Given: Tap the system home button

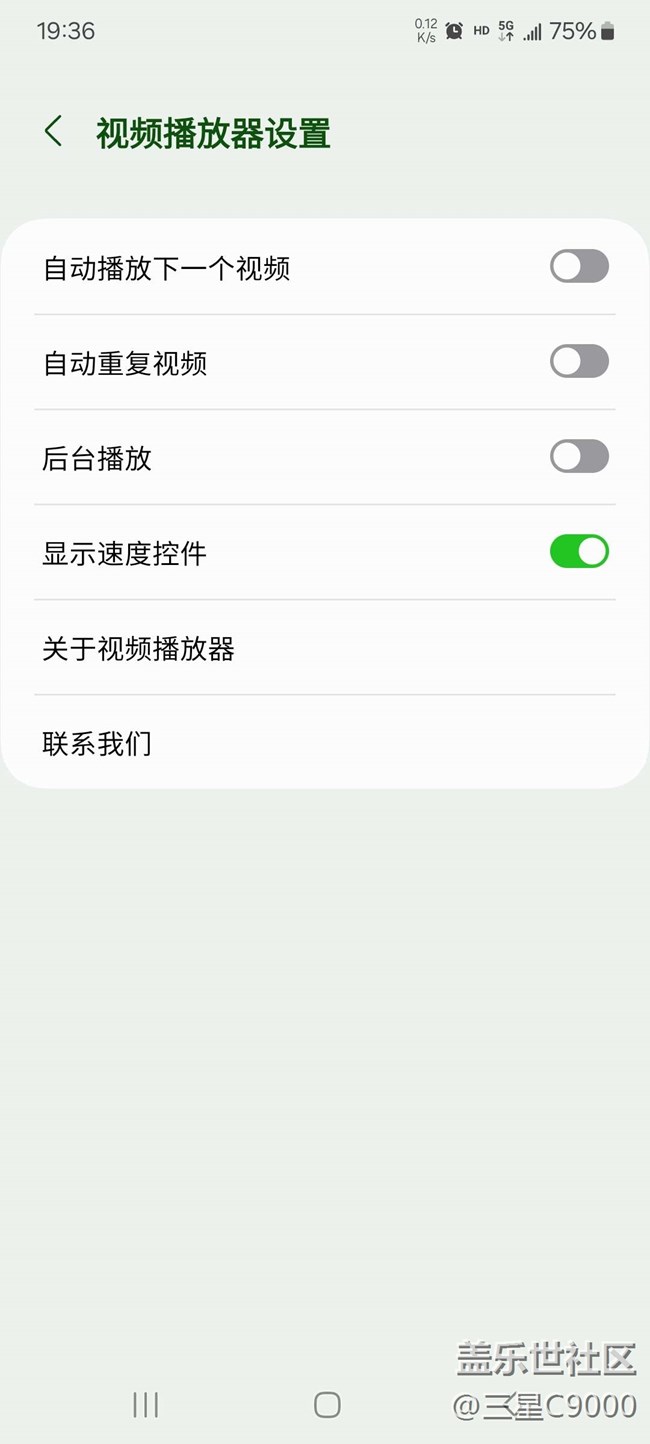Looking at the screenshot, I should (327, 1404).
